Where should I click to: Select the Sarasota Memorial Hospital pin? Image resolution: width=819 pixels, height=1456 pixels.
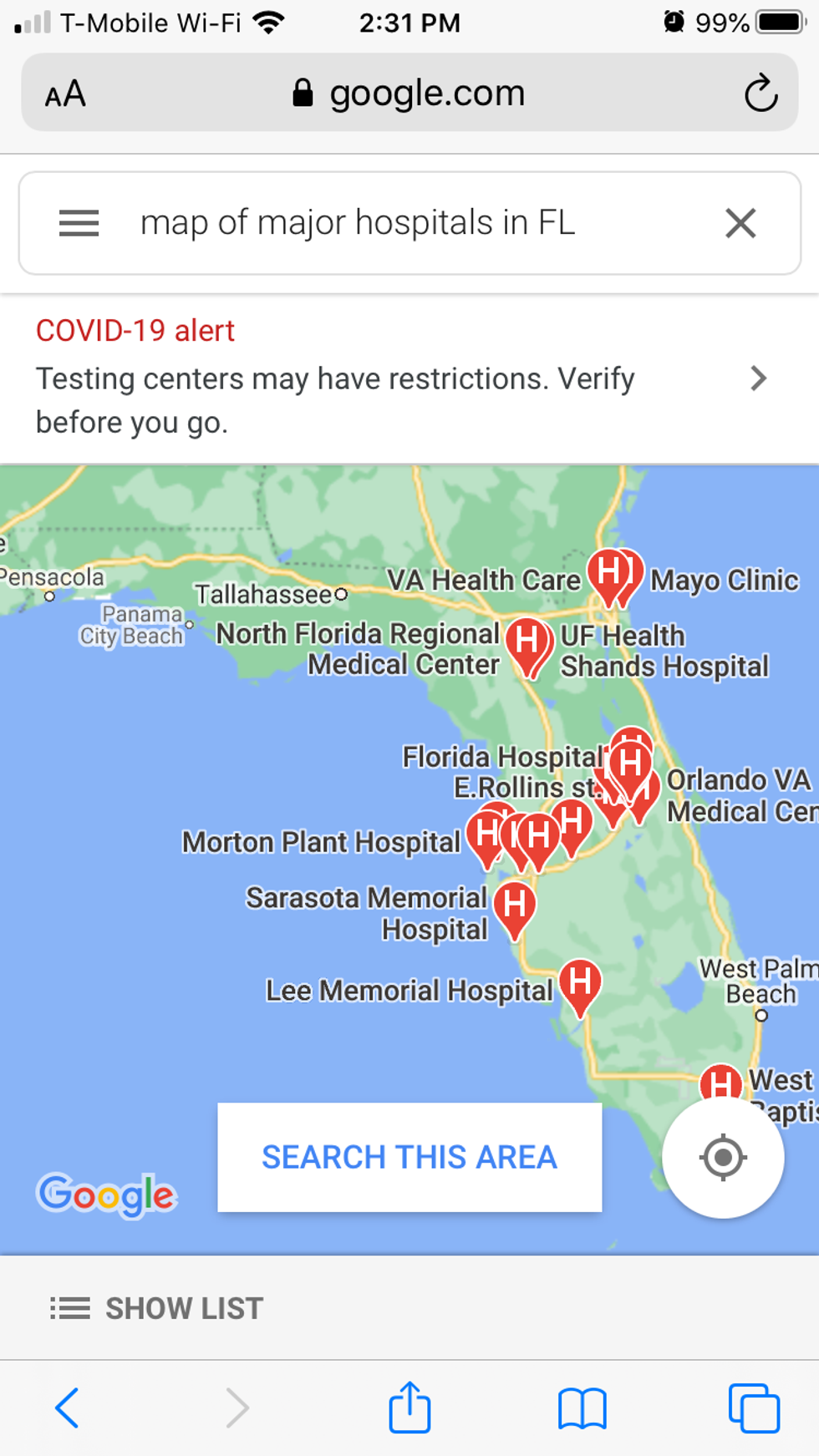point(514,906)
